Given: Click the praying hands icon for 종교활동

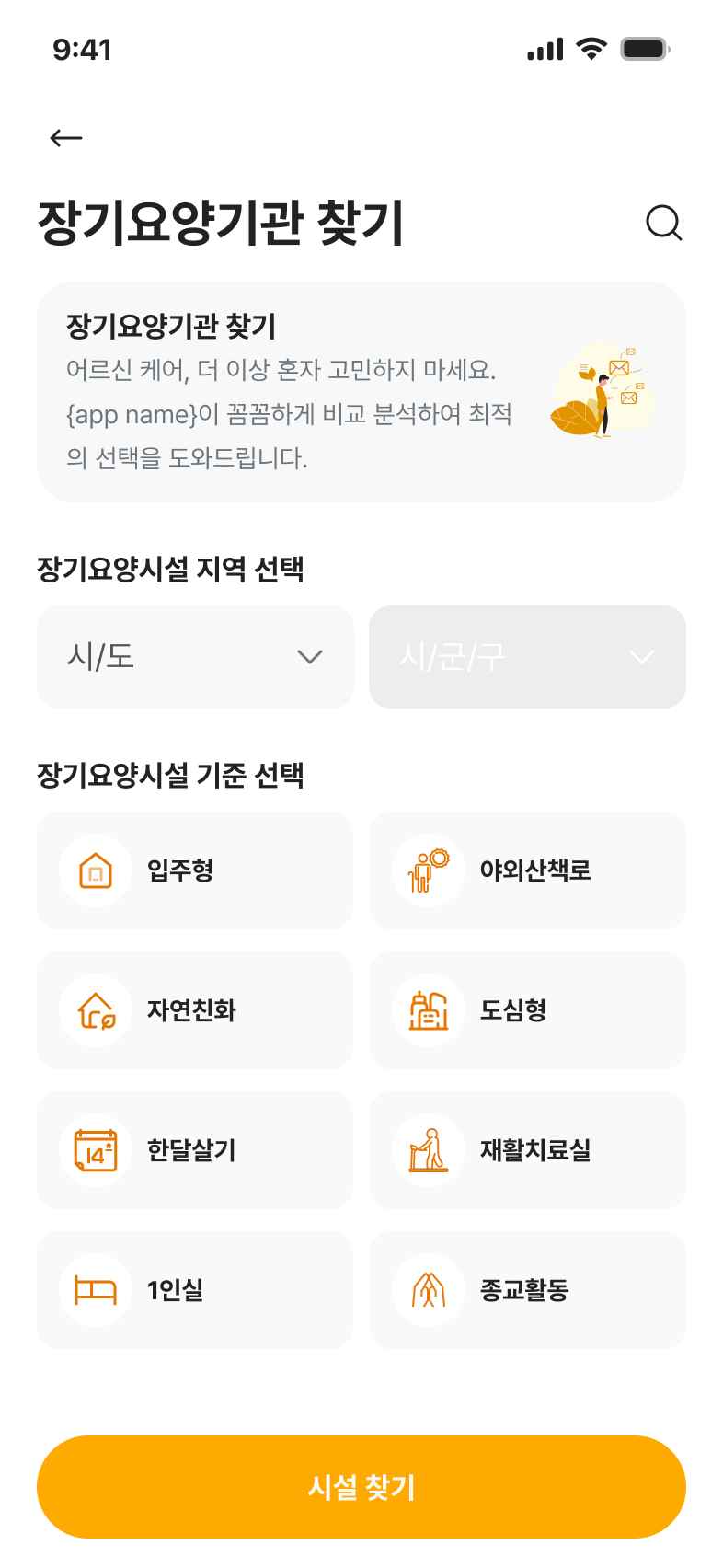Looking at the screenshot, I should [428, 1290].
